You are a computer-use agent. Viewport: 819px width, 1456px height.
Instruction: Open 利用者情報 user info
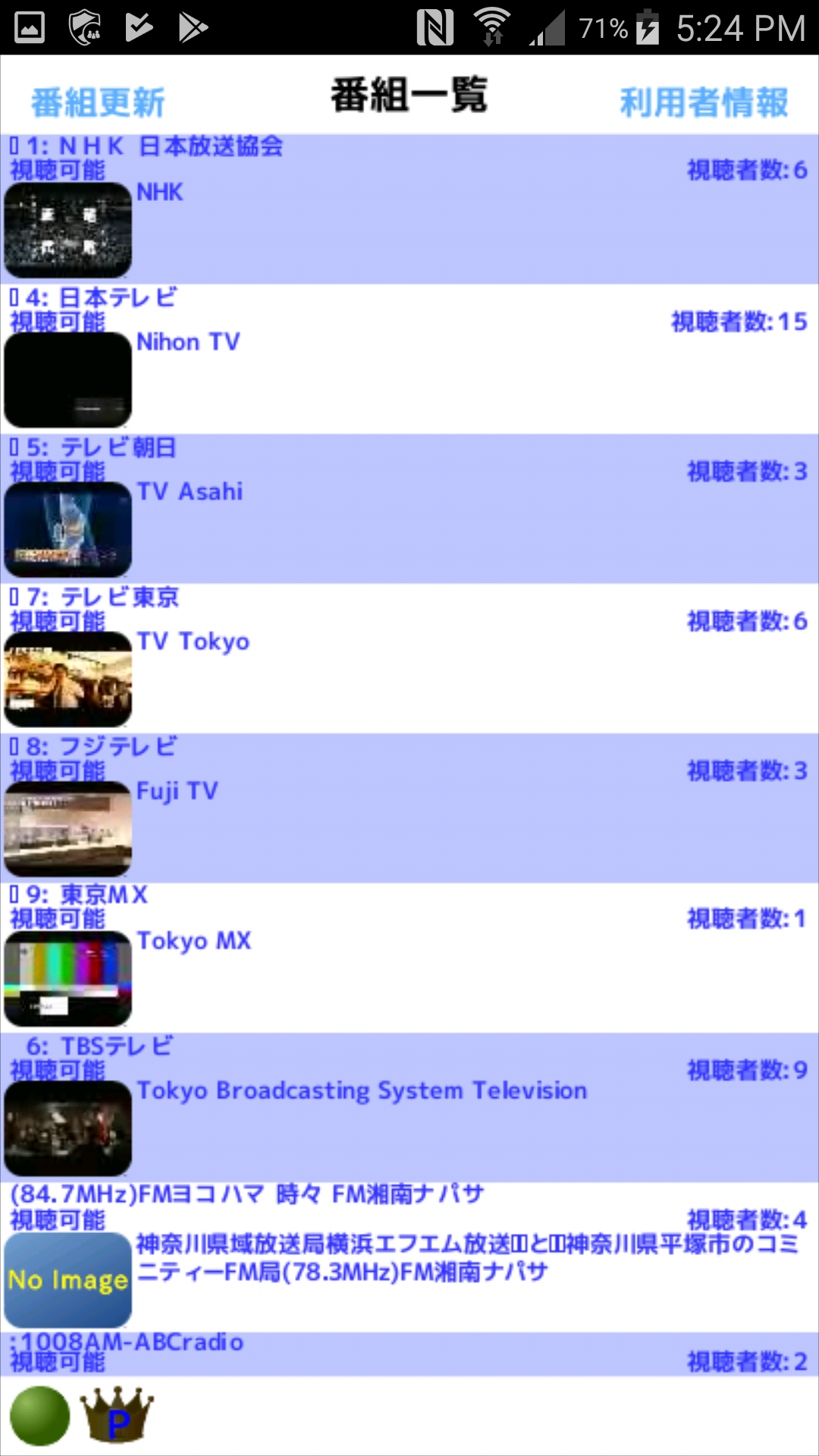click(x=704, y=102)
